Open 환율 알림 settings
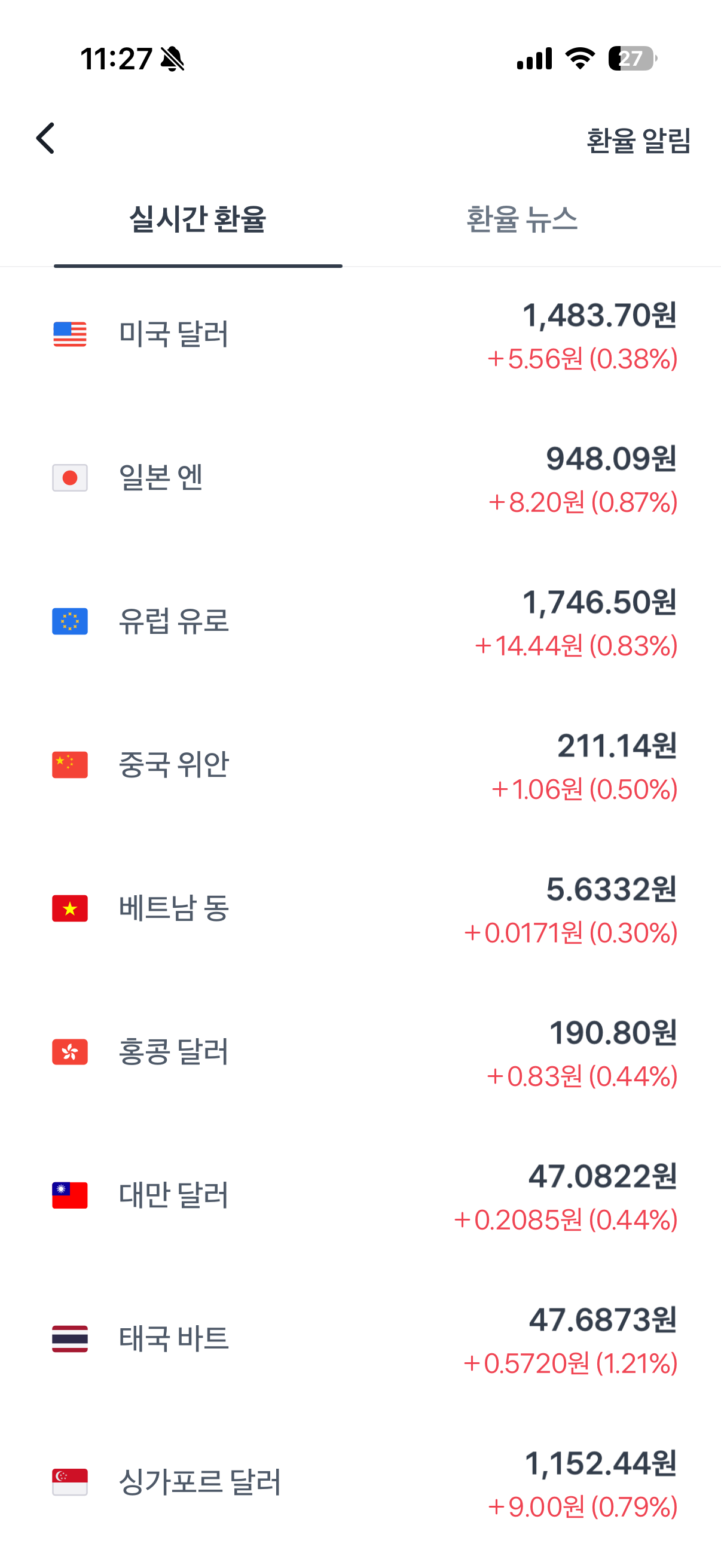This screenshot has height=1568, width=721. (x=638, y=141)
